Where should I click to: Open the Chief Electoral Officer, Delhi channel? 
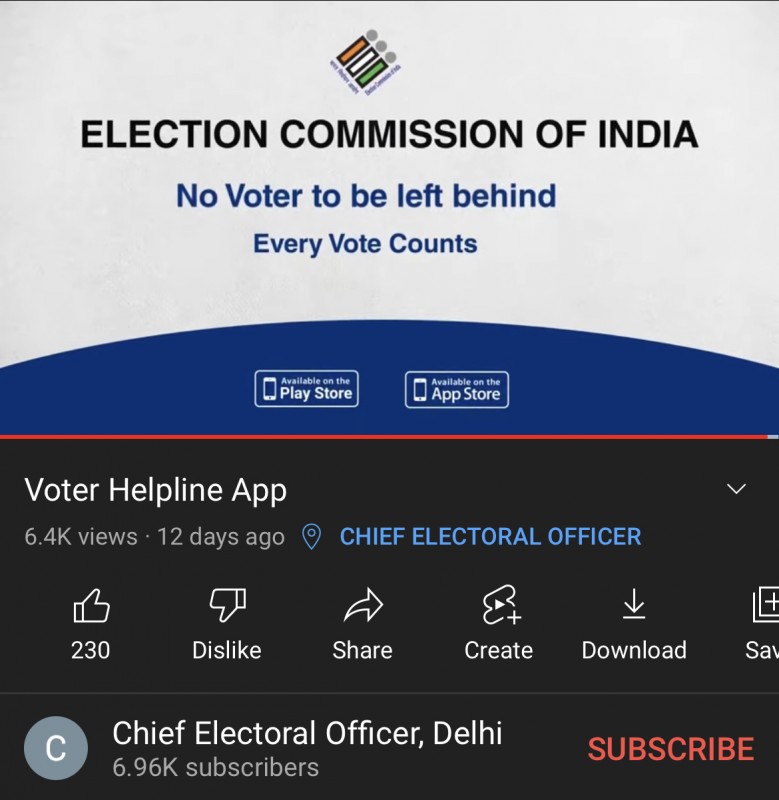pyautogui.click(x=306, y=734)
